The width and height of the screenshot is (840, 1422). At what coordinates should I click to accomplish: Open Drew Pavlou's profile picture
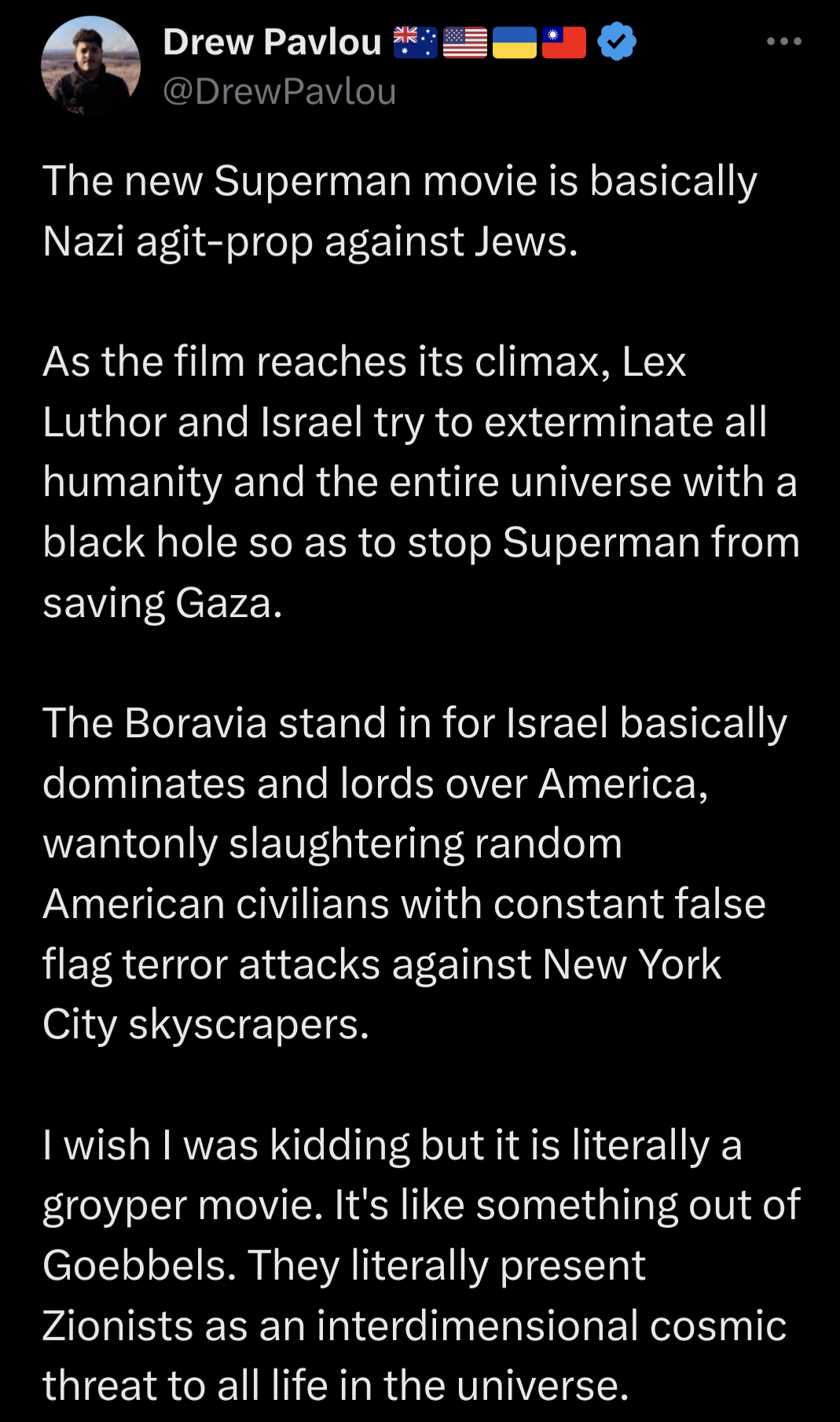91,66
